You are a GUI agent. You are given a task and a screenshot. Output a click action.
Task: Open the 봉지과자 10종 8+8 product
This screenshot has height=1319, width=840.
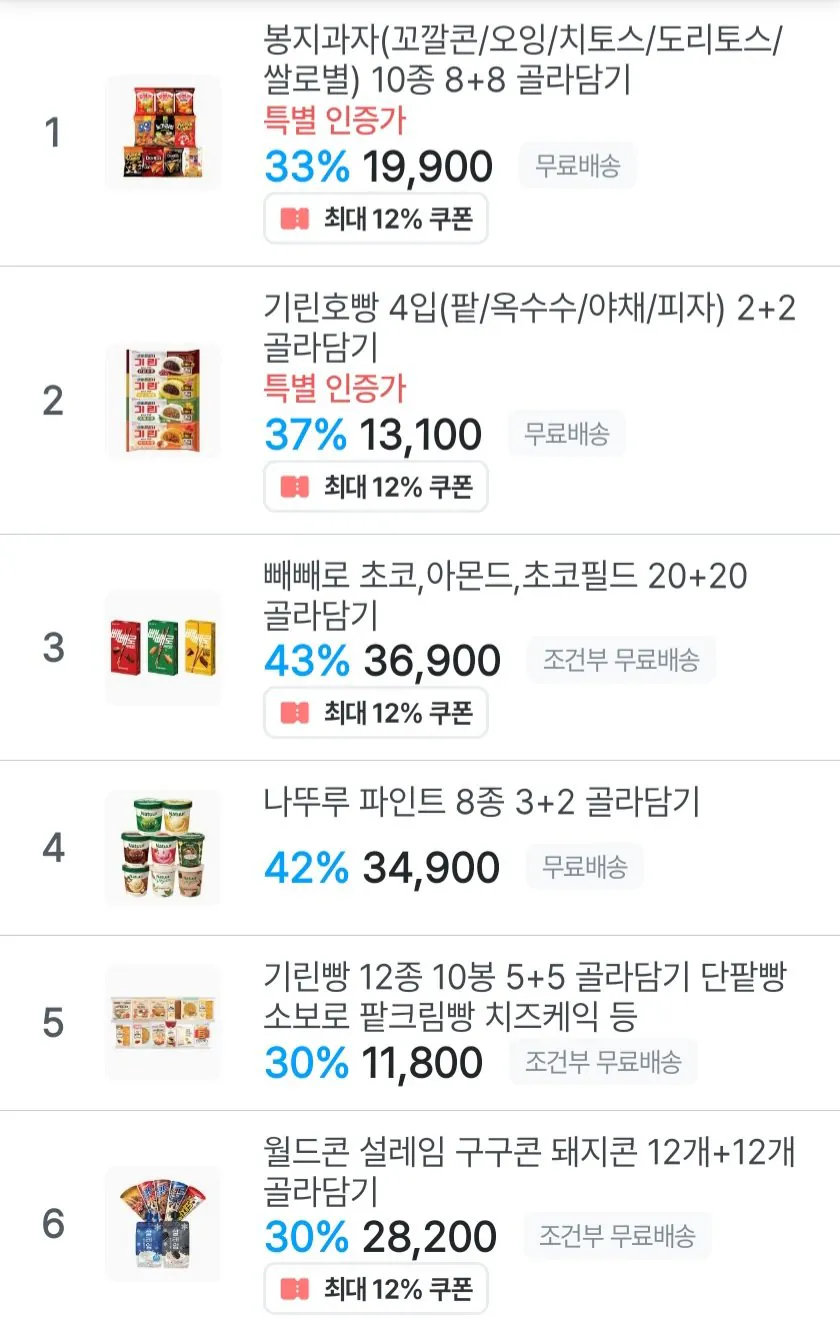(x=520, y=60)
